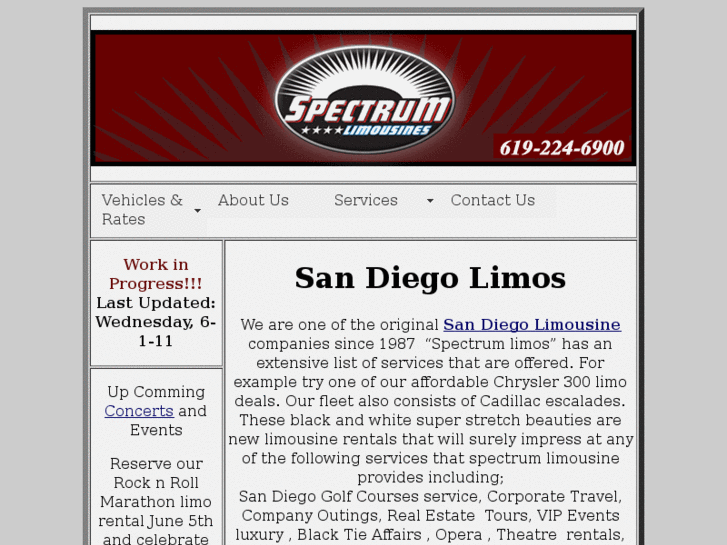Open the Concerts link
Viewport: 727px width, 545px height.
(x=139, y=411)
